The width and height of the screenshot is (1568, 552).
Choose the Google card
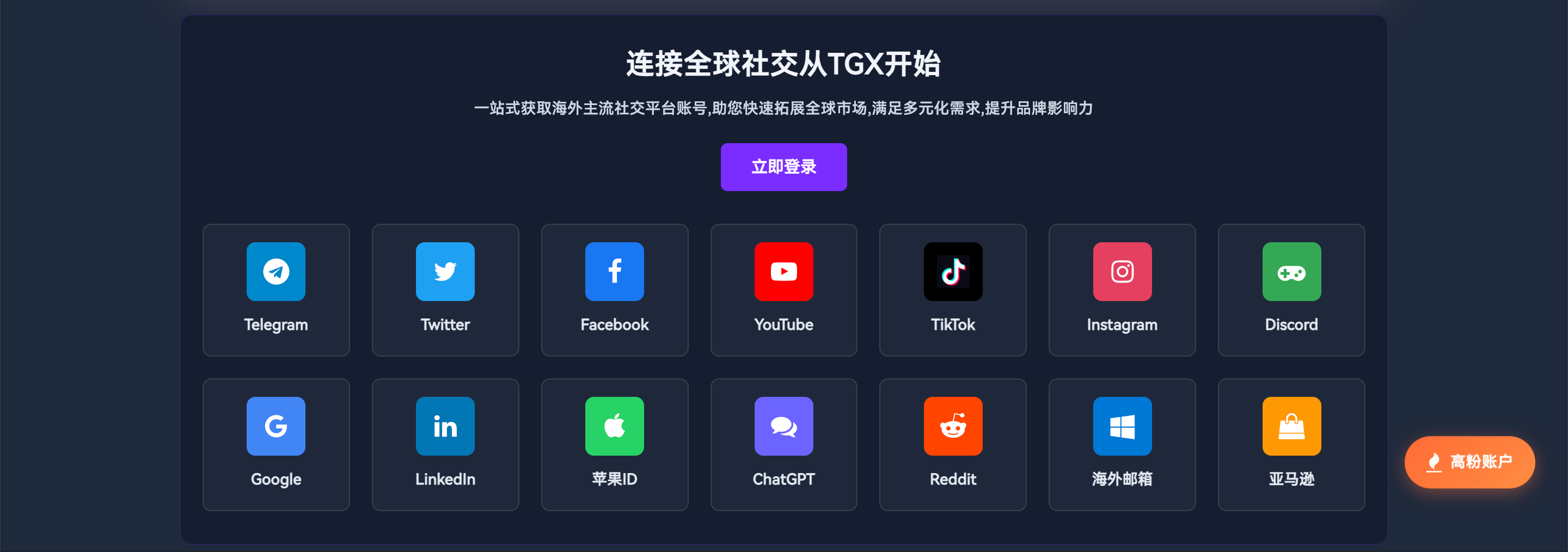point(275,444)
